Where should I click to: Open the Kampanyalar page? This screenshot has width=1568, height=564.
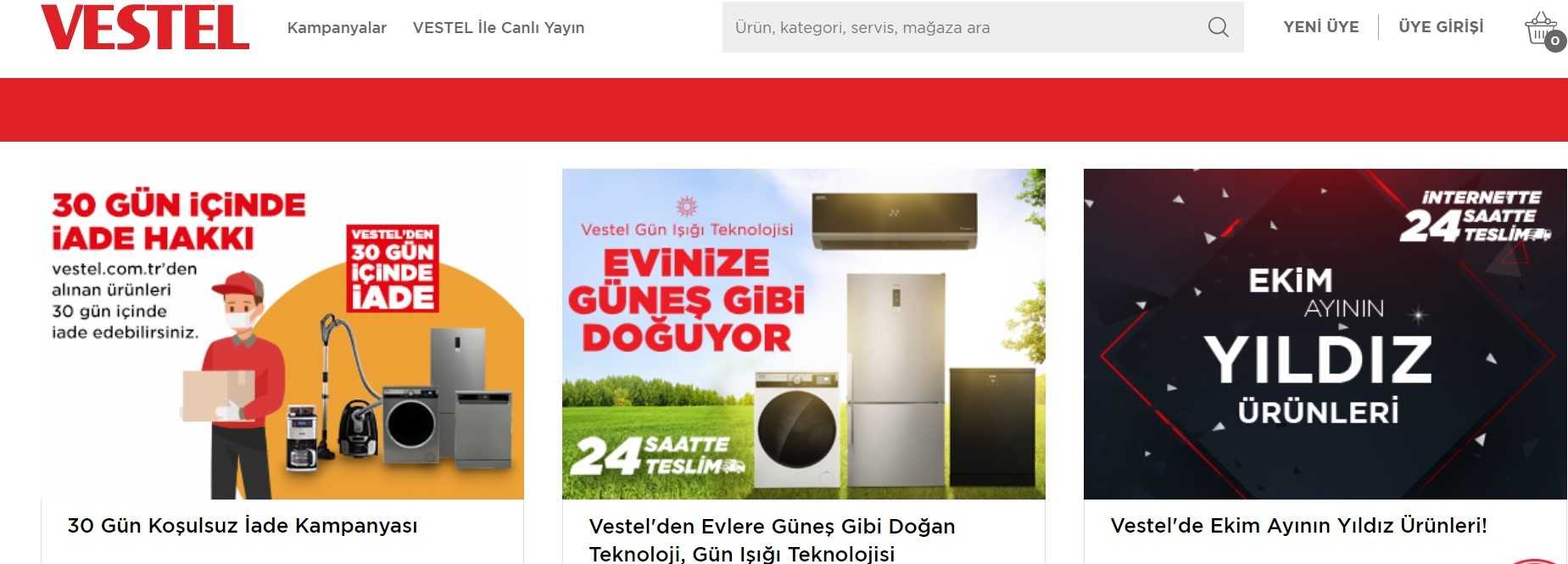[337, 28]
